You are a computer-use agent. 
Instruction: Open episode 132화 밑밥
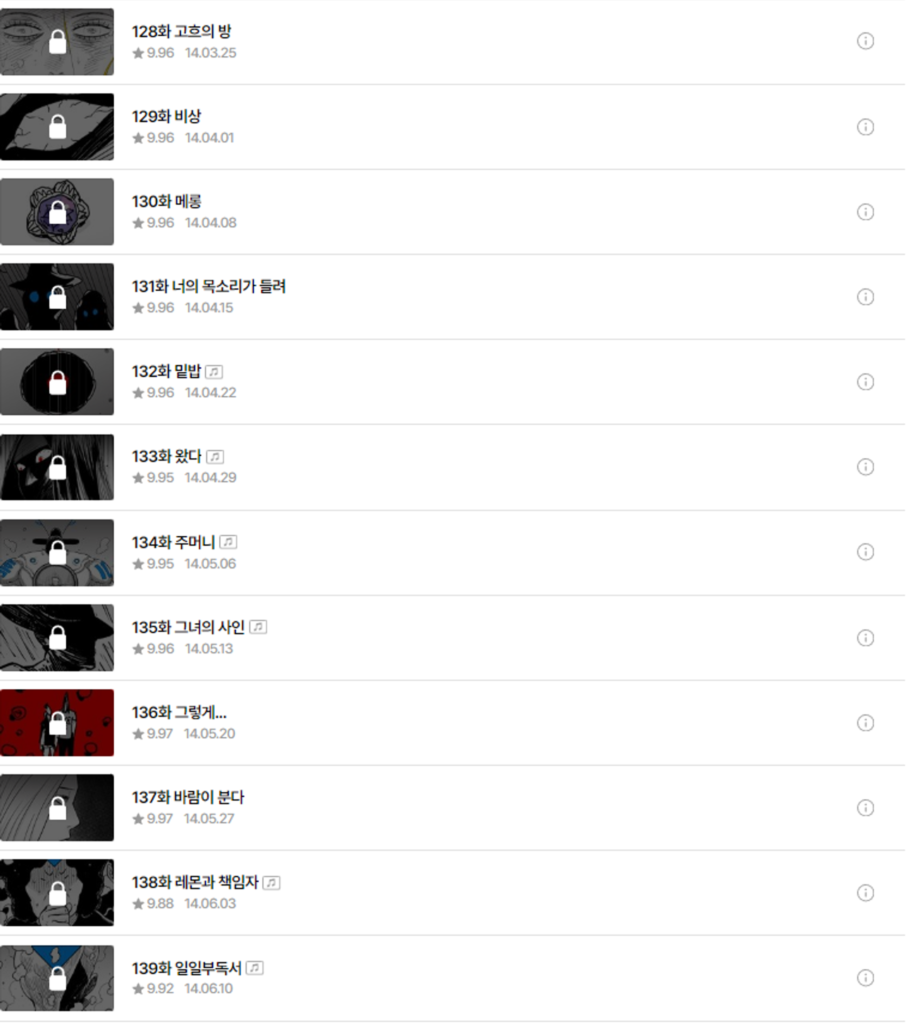click(x=166, y=372)
